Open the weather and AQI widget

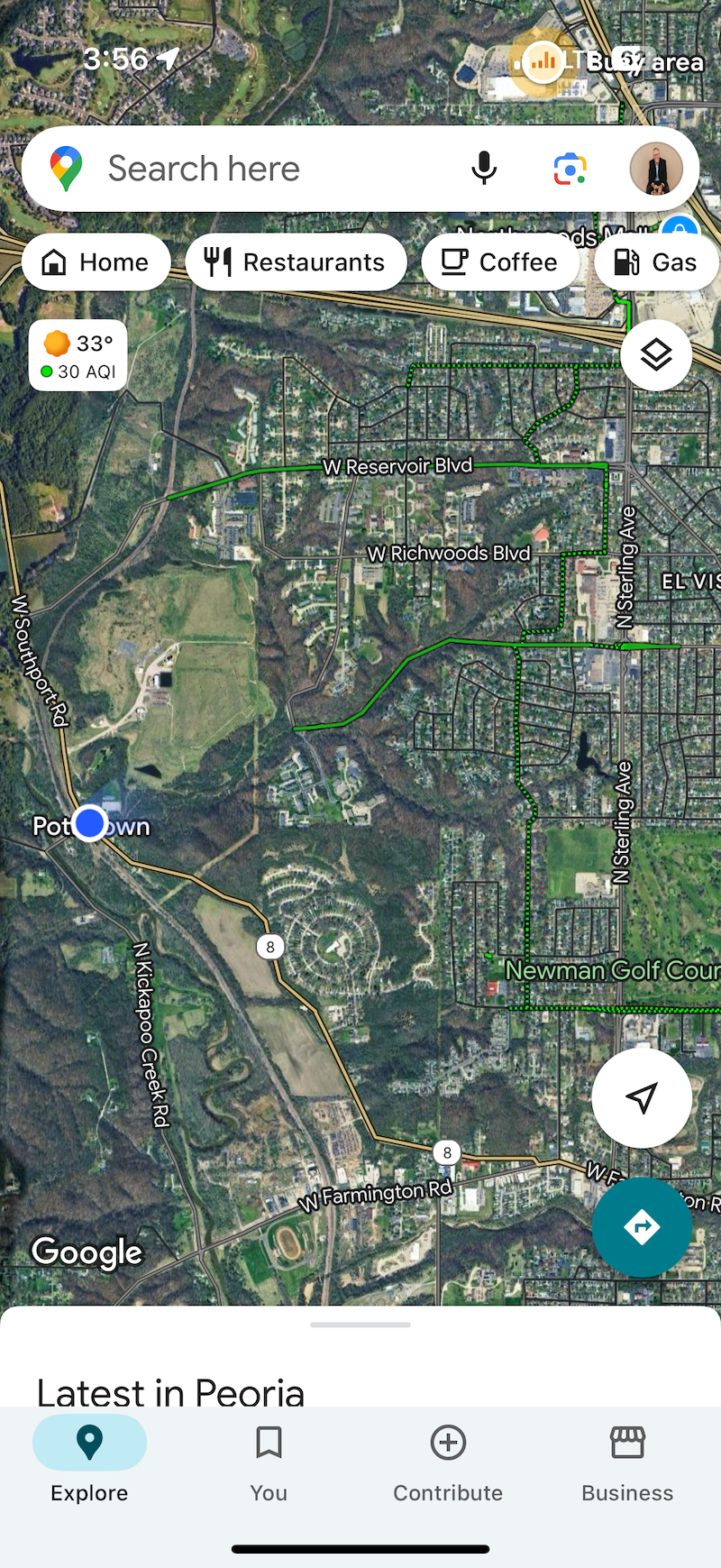coord(78,356)
